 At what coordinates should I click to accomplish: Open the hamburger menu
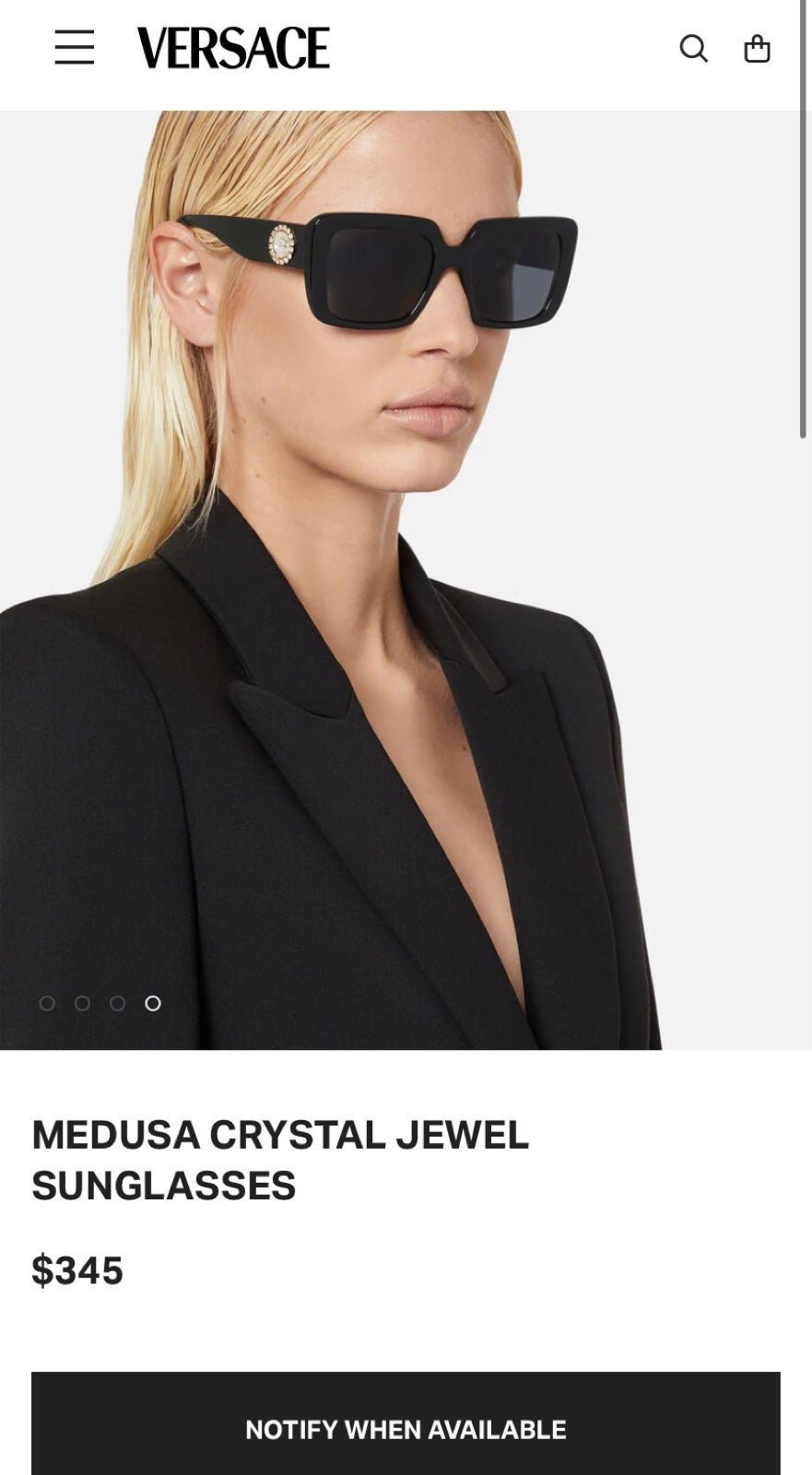(74, 47)
